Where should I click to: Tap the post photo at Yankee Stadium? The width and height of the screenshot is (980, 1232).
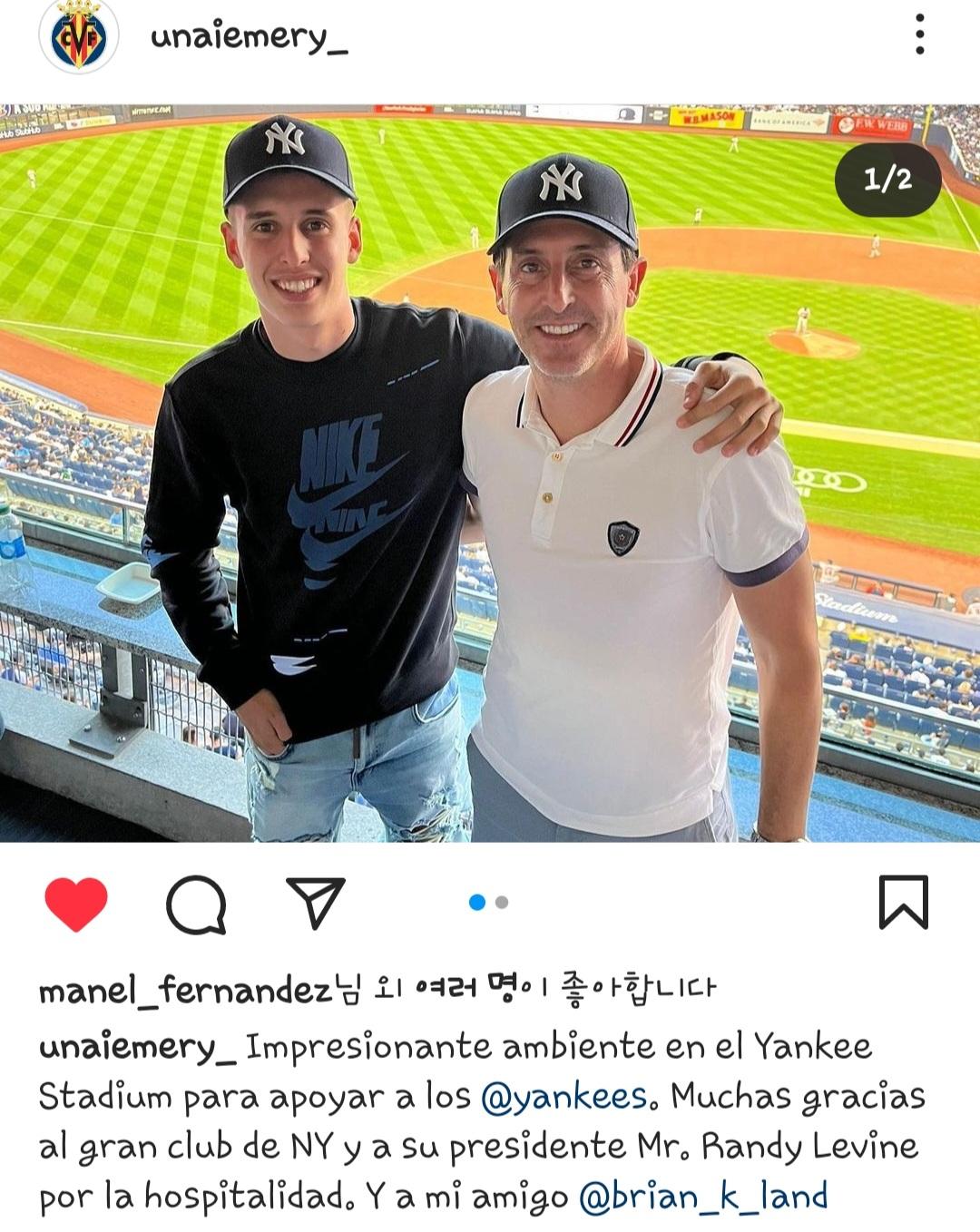(x=490, y=472)
